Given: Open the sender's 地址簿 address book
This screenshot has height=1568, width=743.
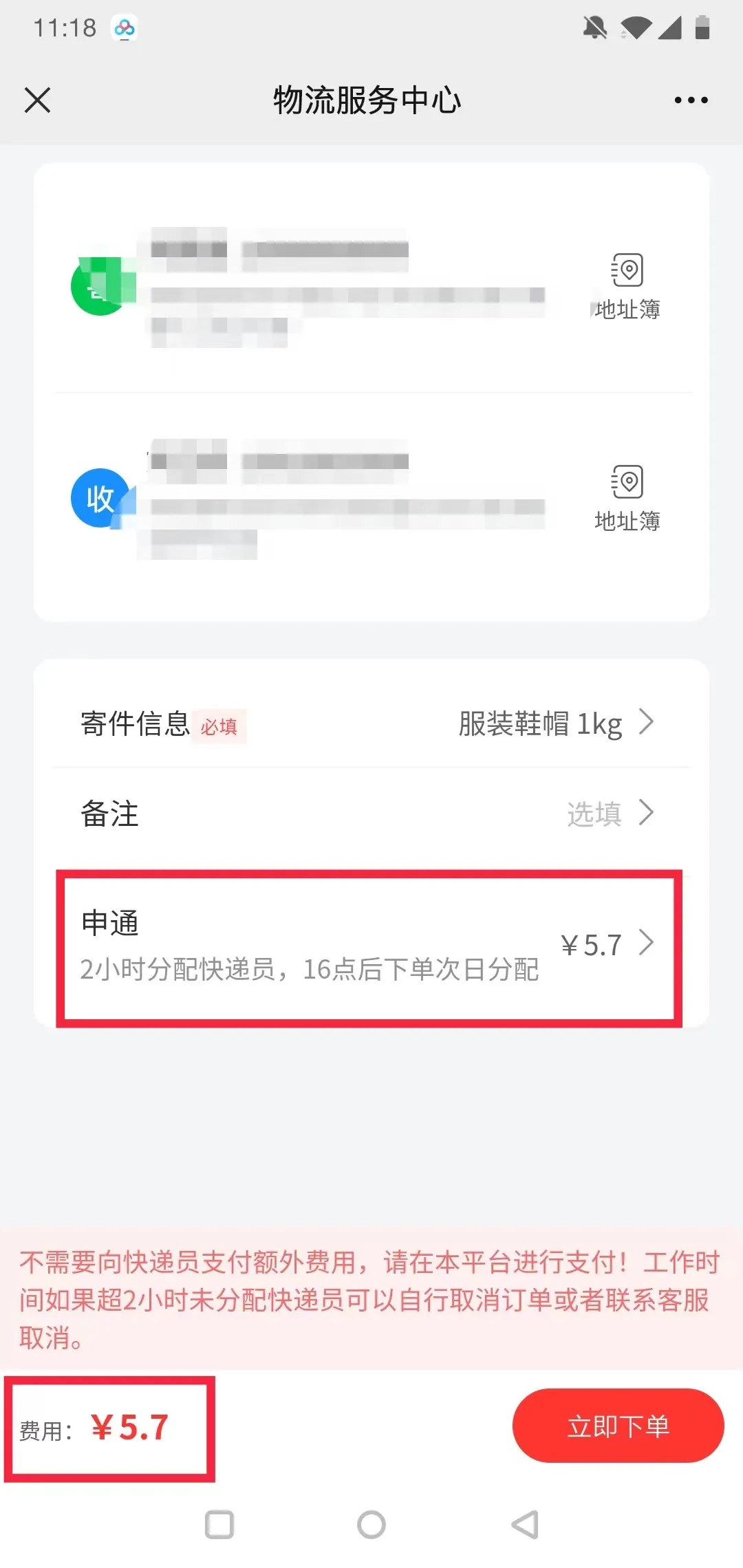Looking at the screenshot, I should tap(627, 287).
